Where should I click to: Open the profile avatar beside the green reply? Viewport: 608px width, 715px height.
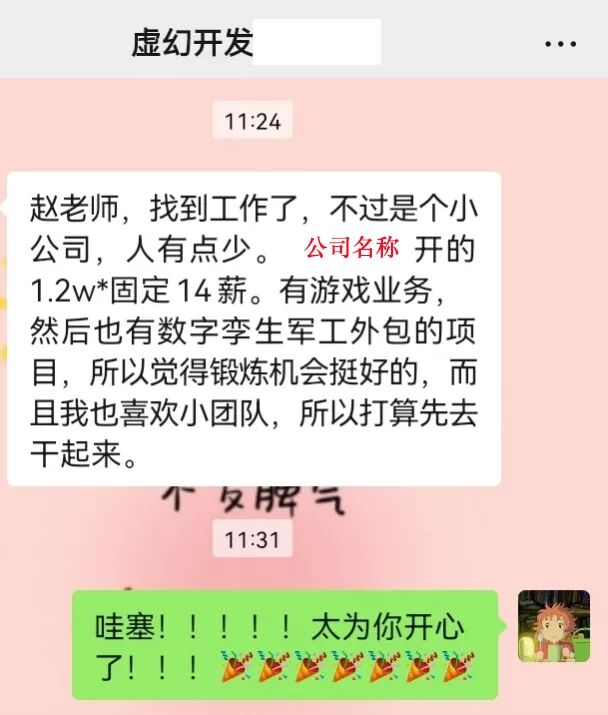pos(554,626)
